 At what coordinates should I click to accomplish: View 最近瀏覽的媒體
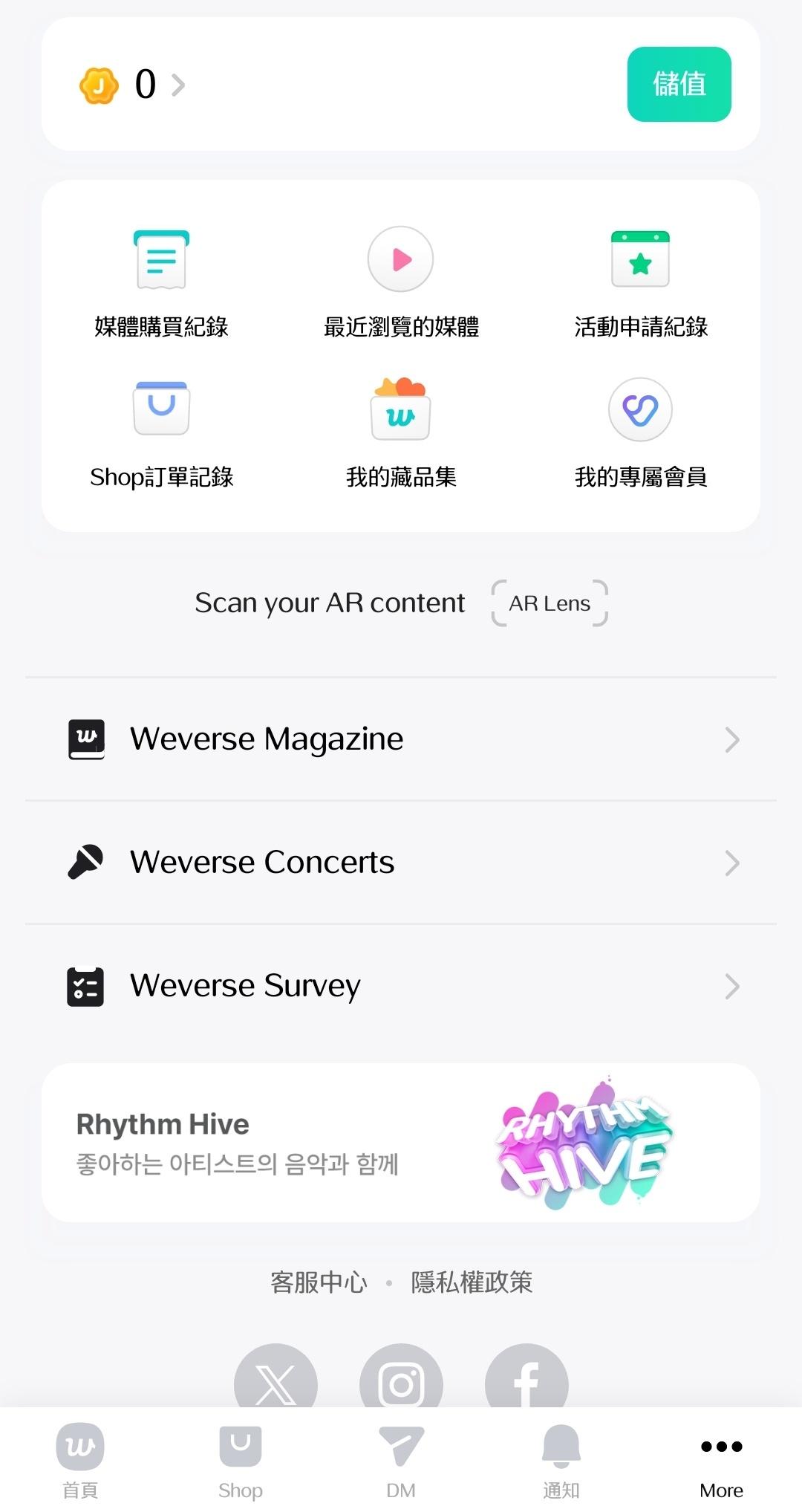click(401, 282)
